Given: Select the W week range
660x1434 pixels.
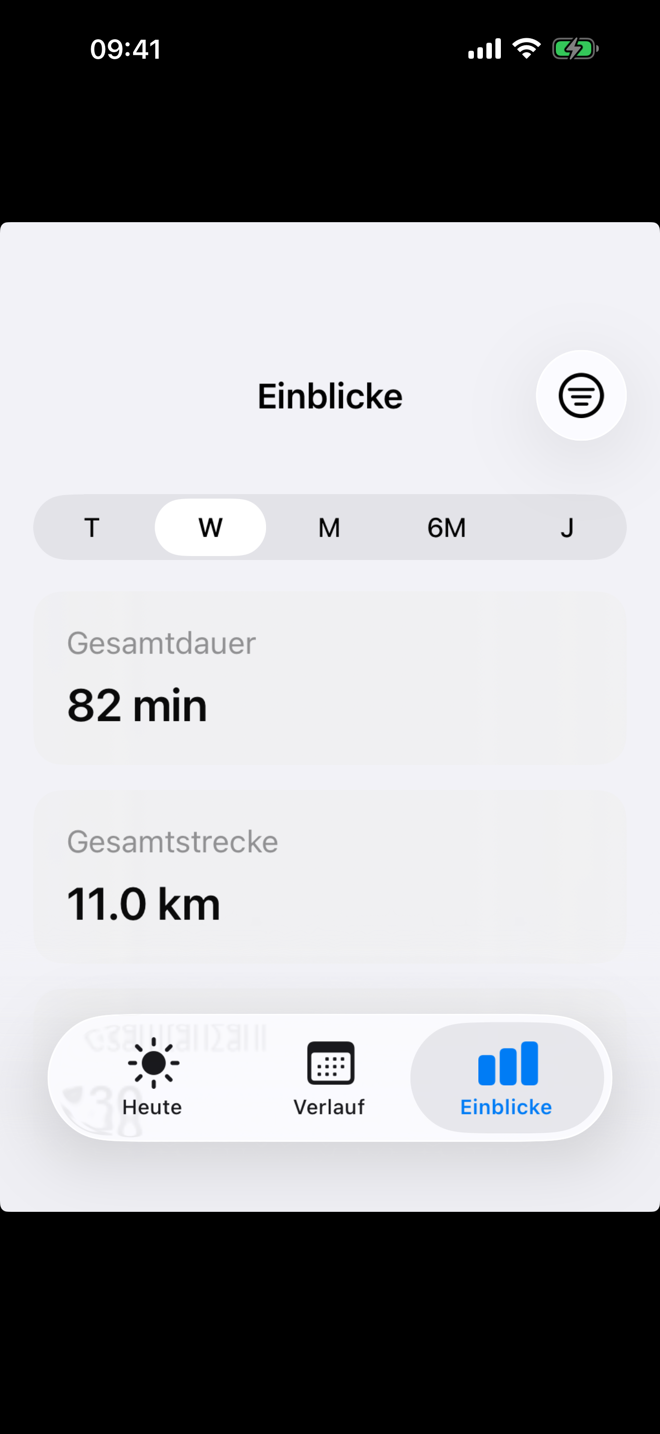Looking at the screenshot, I should point(210,527).
